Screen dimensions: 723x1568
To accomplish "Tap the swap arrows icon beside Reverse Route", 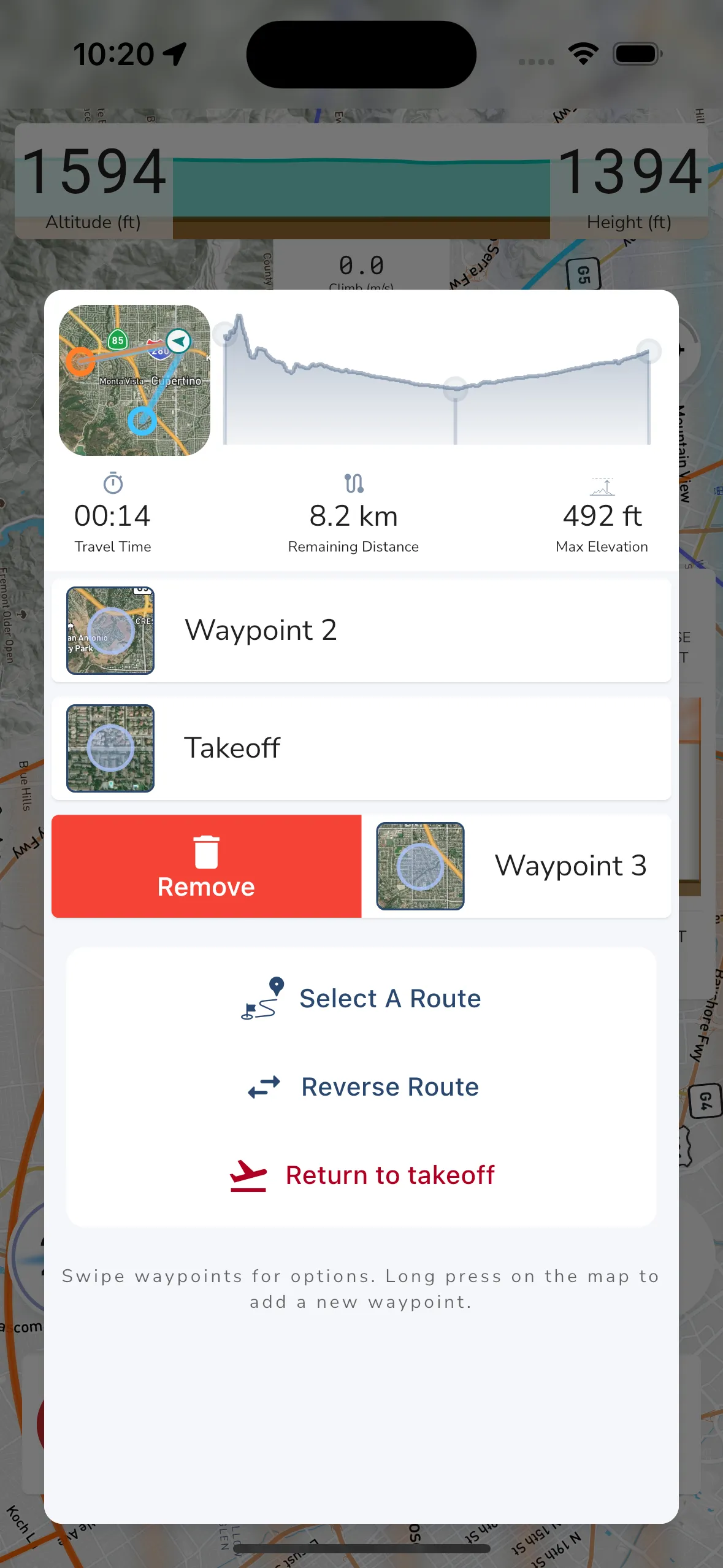I will [x=262, y=1086].
